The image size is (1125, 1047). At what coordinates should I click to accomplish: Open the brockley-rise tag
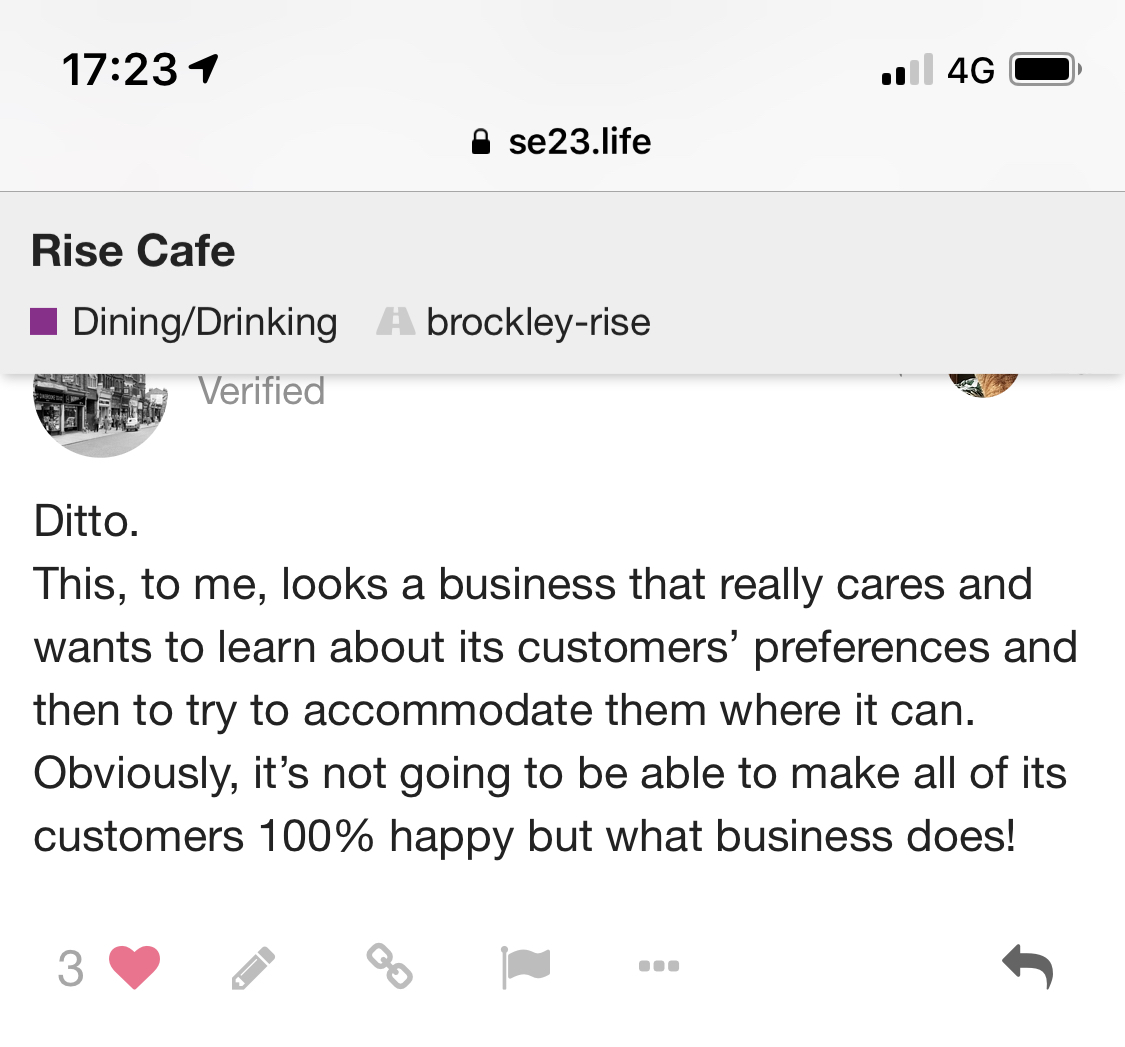537,322
